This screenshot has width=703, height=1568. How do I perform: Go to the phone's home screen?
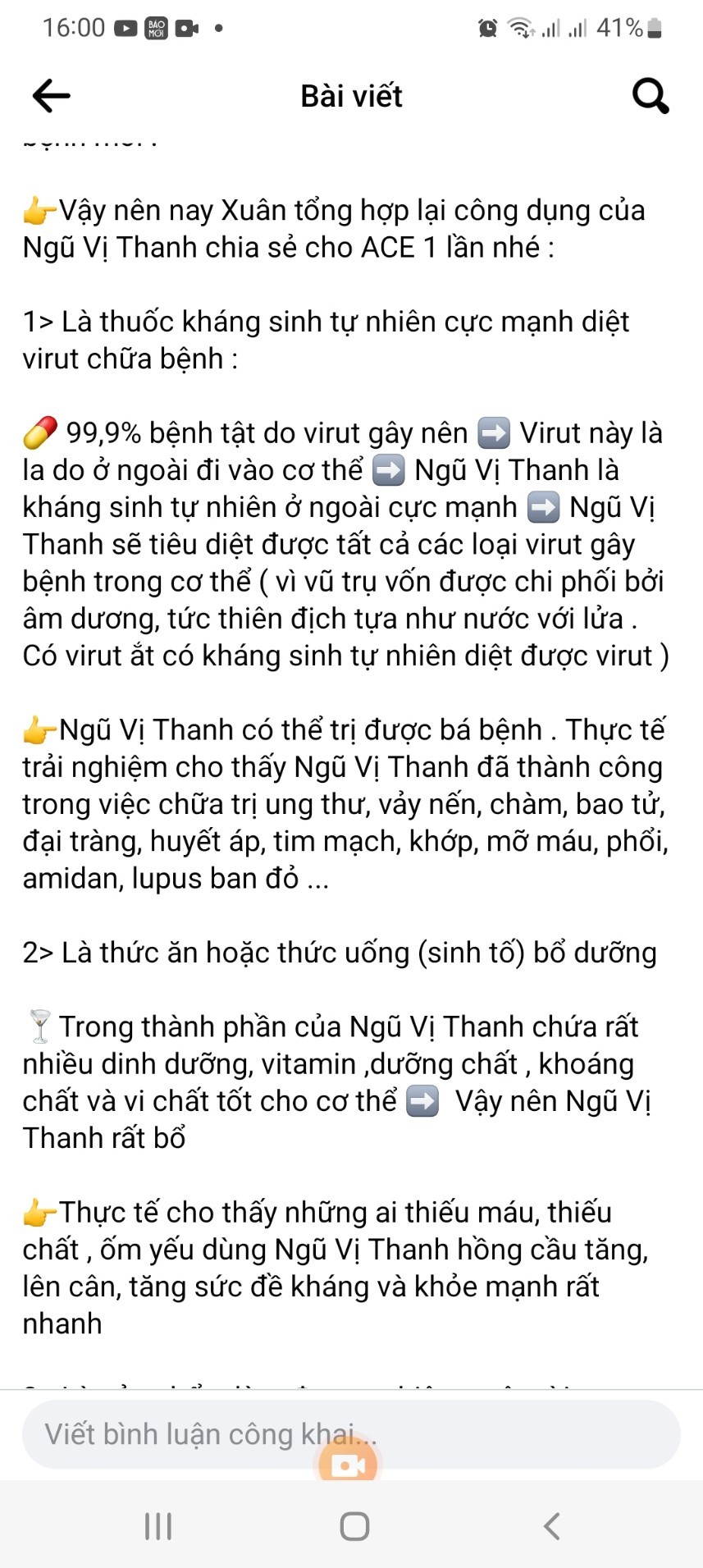(x=354, y=1526)
